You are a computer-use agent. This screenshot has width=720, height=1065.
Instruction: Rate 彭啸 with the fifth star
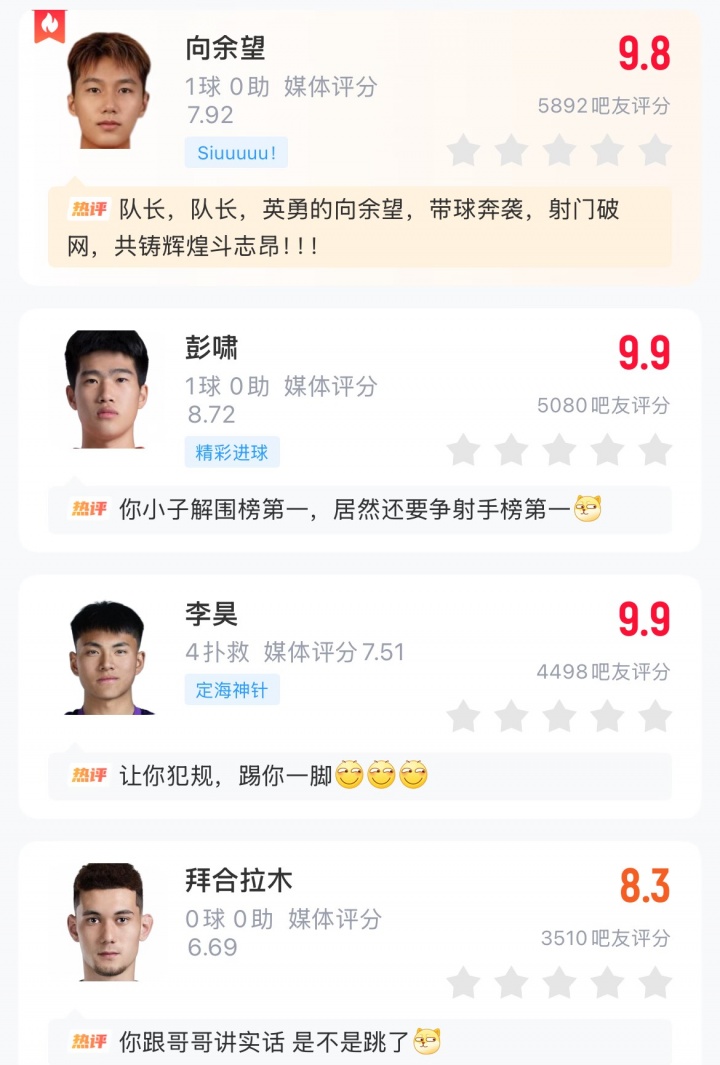(655, 450)
